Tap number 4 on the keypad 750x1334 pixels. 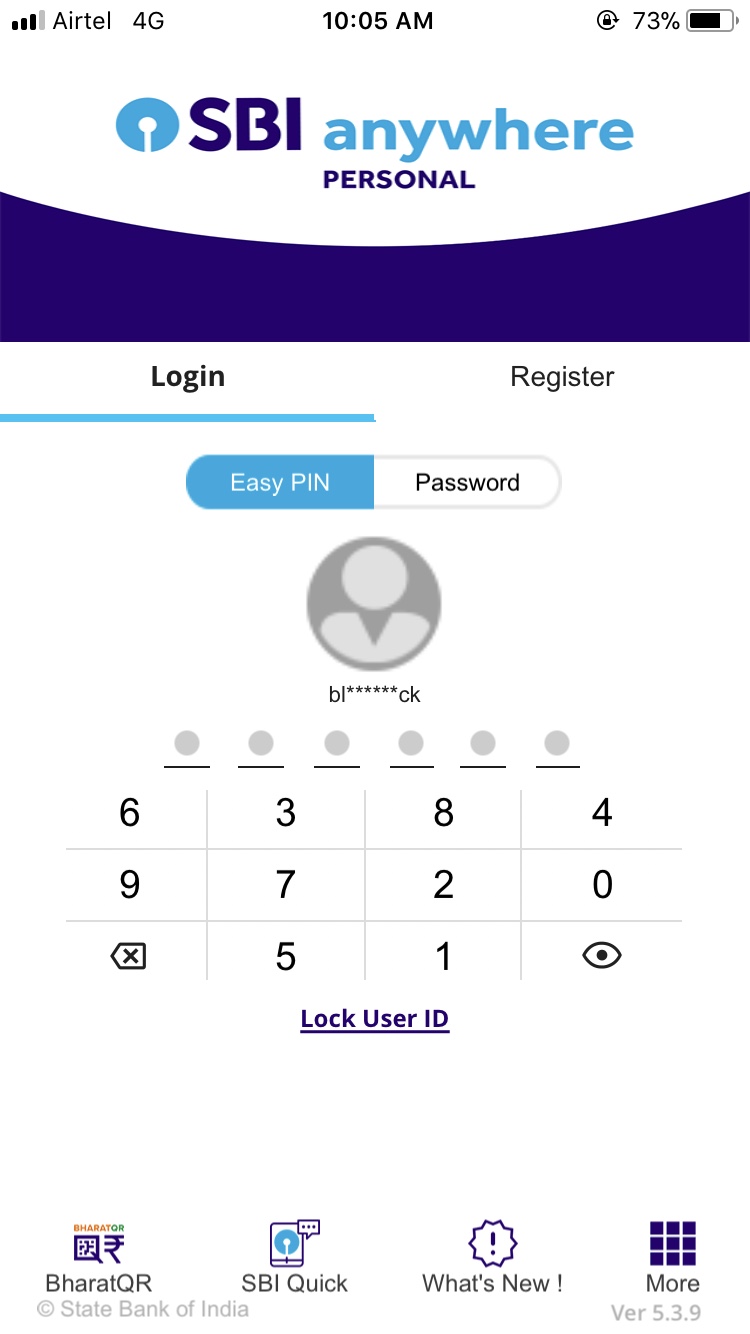pos(601,813)
